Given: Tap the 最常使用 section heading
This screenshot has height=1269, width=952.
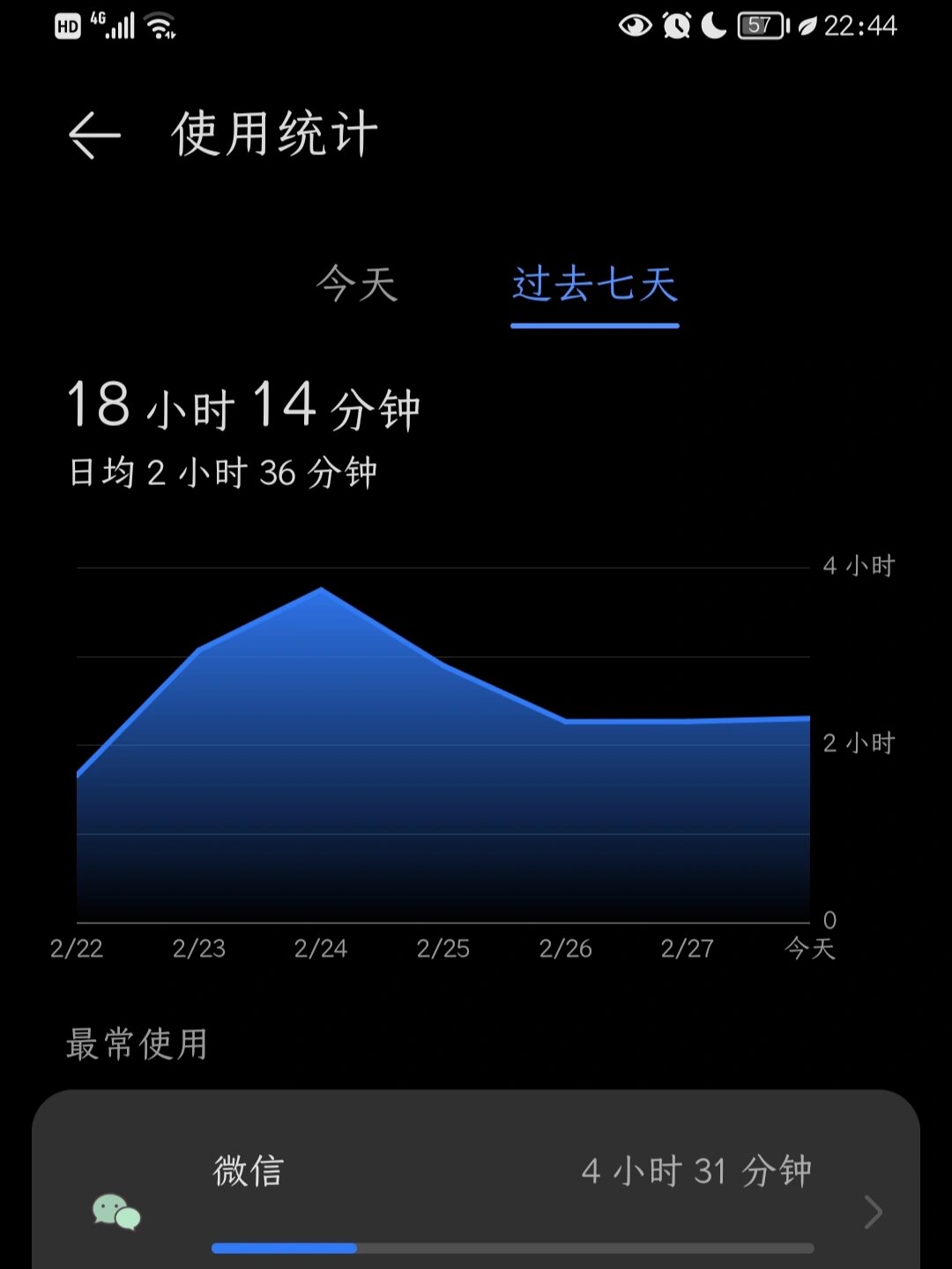Looking at the screenshot, I should click(136, 1044).
